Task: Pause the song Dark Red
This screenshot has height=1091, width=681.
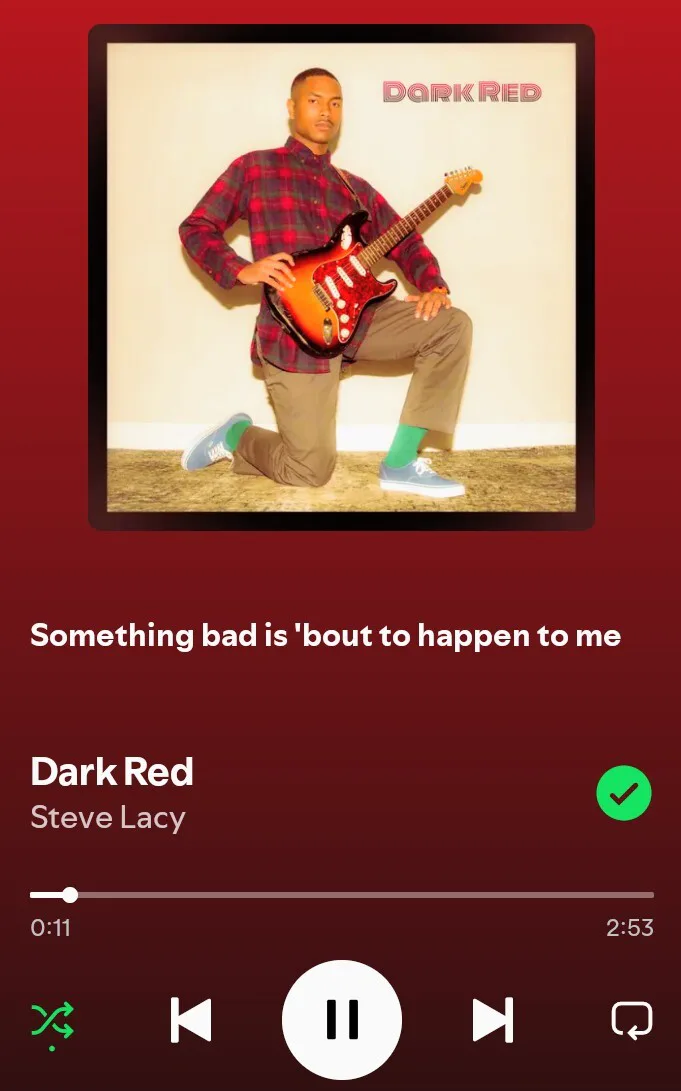Action: pos(342,1019)
